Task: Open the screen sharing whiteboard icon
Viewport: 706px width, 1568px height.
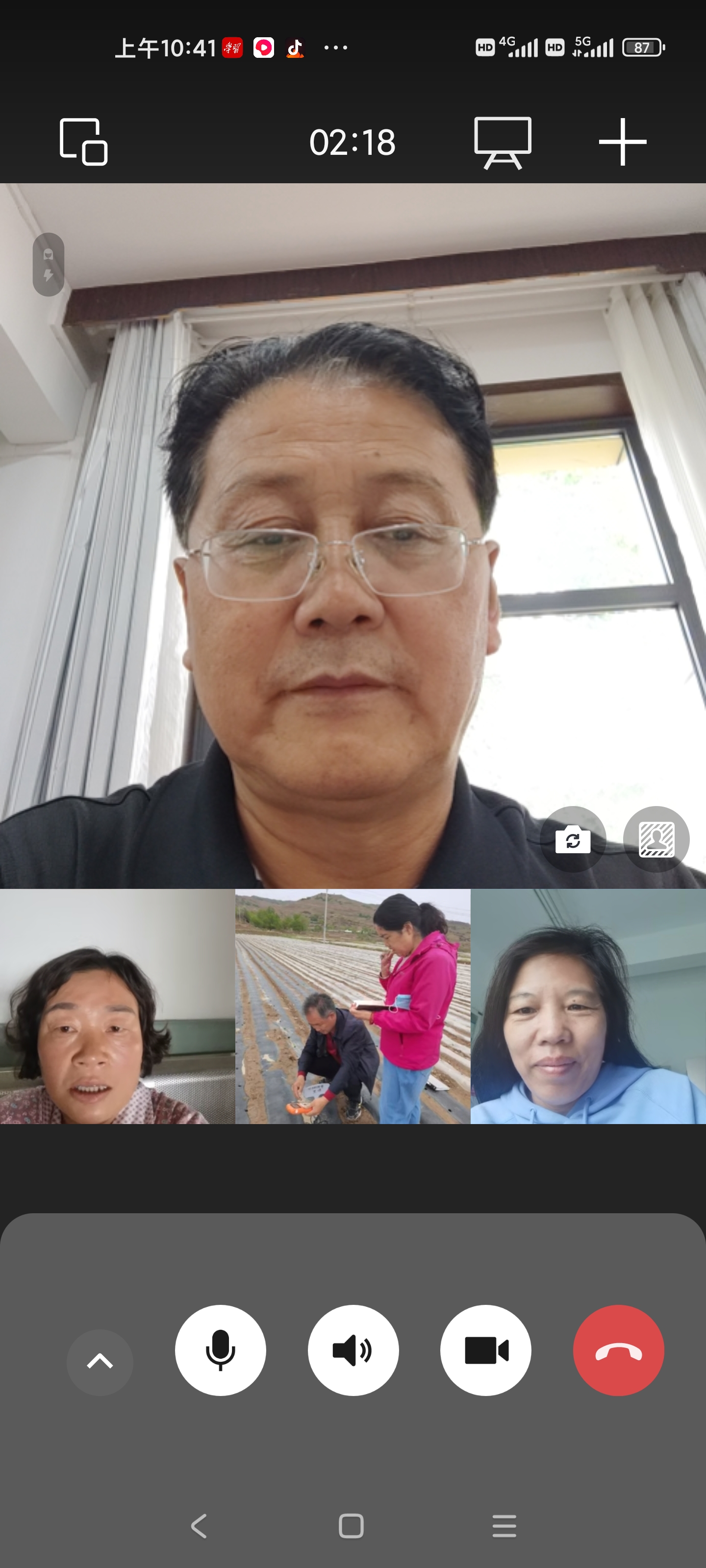Action: [x=503, y=142]
